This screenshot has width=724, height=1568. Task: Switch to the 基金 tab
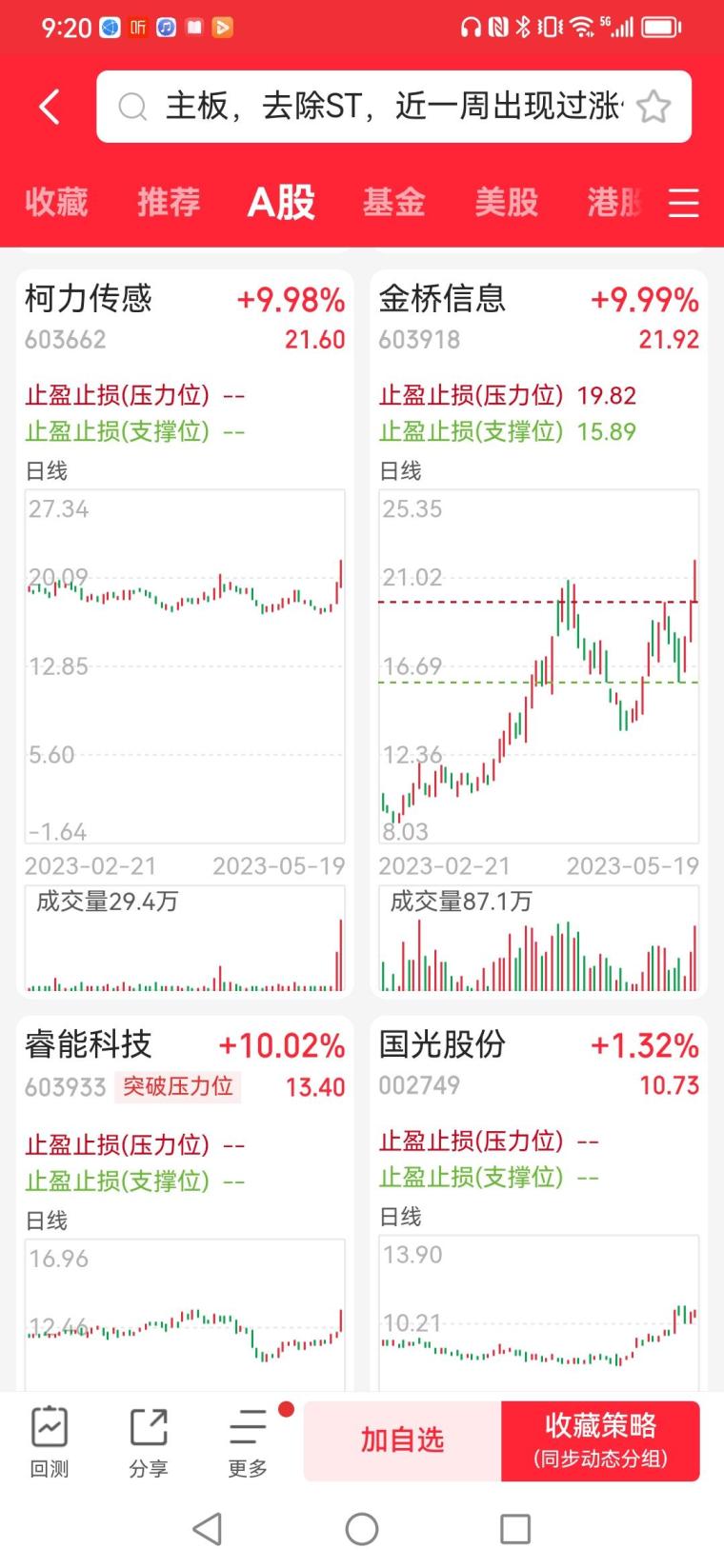click(x=393, y=202)
